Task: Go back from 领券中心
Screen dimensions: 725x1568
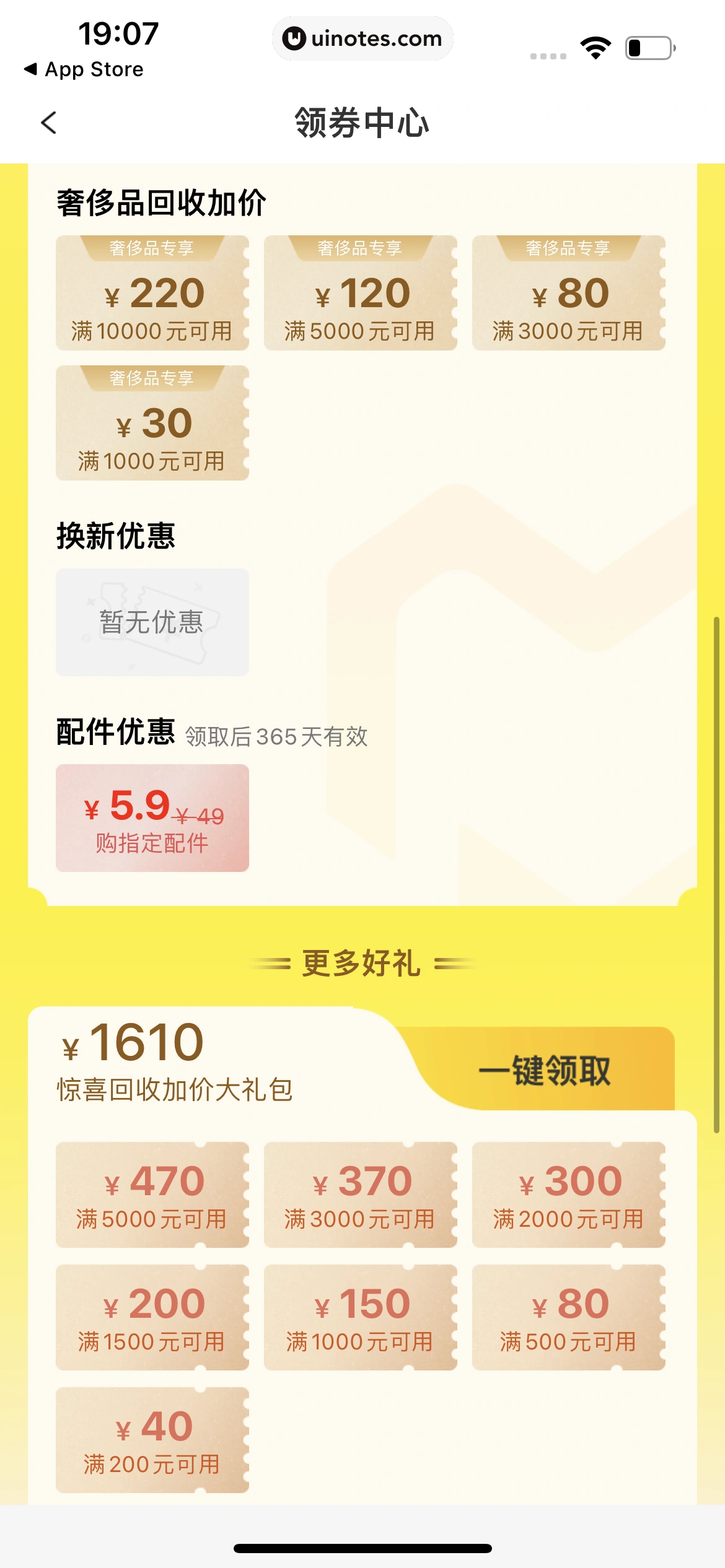Action: coord(48,123)
